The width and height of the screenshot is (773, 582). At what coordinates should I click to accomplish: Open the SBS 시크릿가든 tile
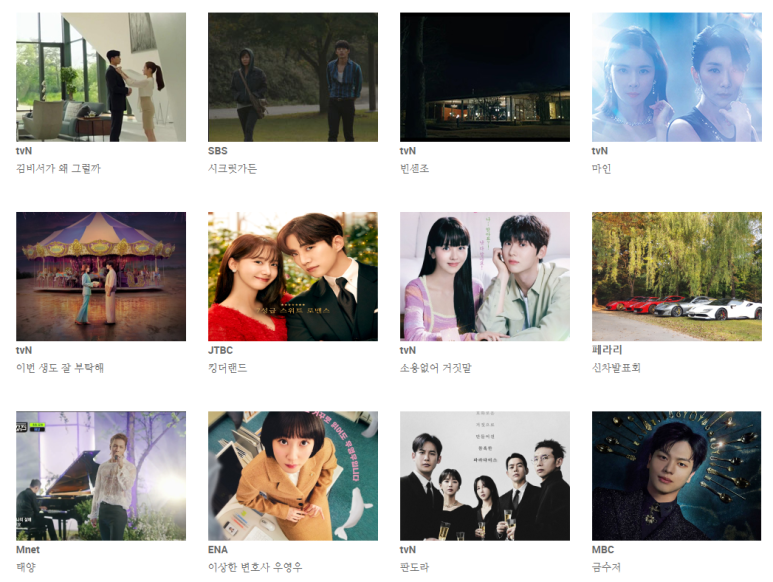[293, 77]
